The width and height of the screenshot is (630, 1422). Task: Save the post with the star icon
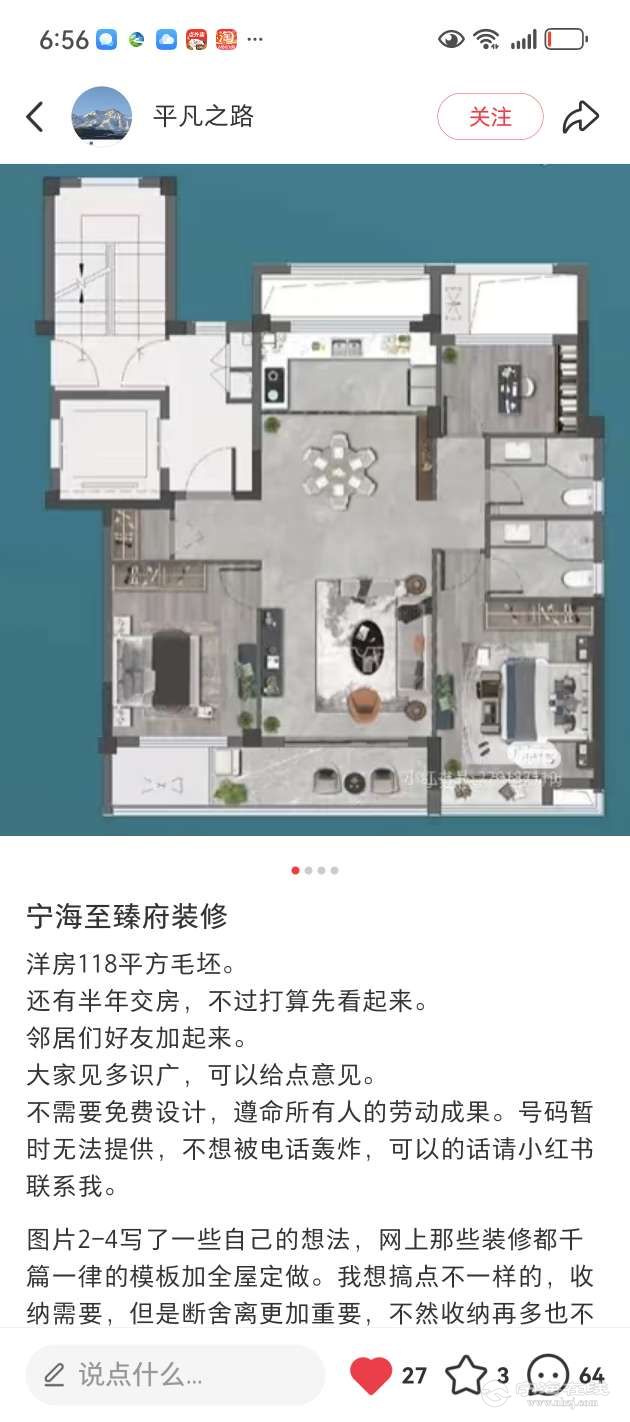pos(466,1375)
